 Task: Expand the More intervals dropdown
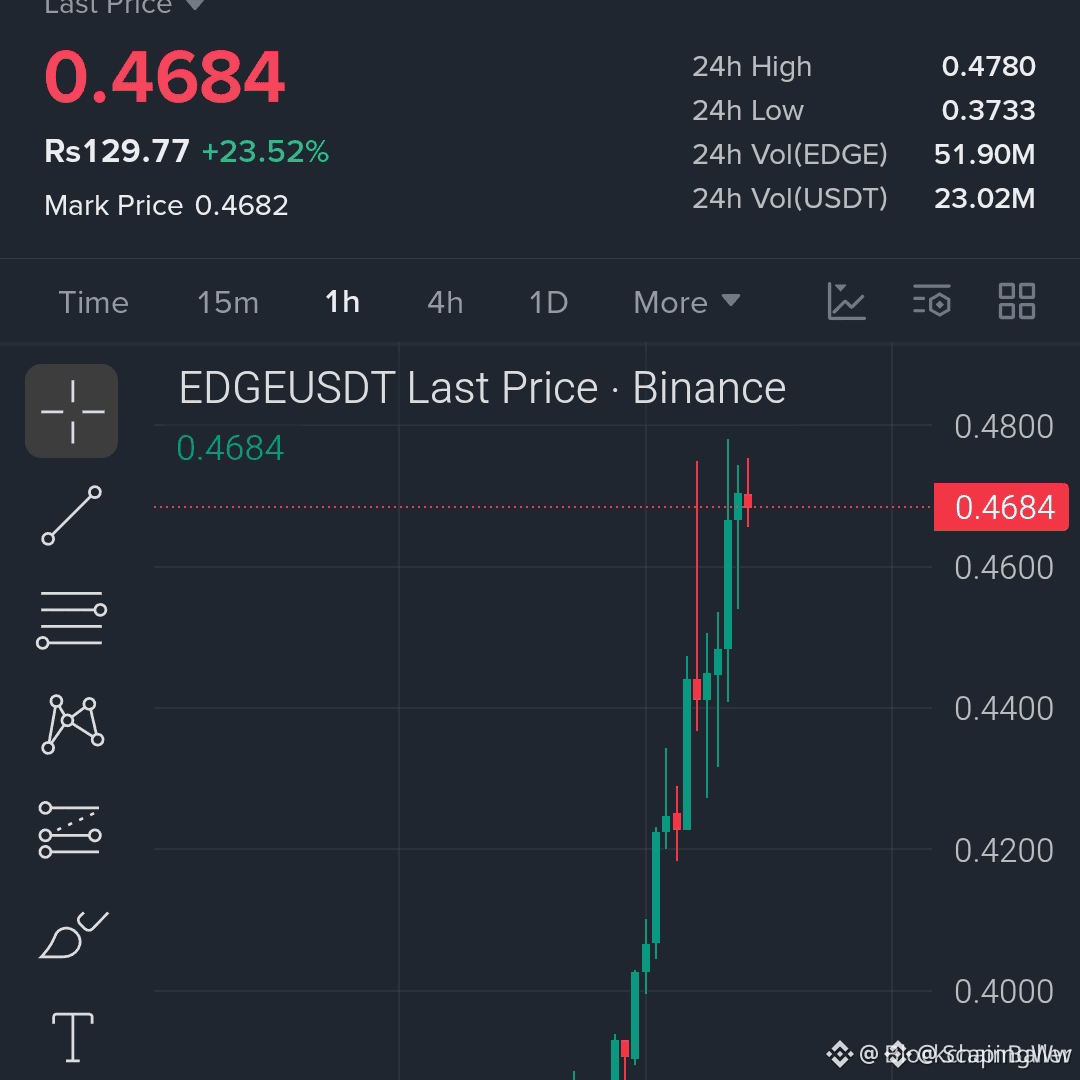point(687,302)
